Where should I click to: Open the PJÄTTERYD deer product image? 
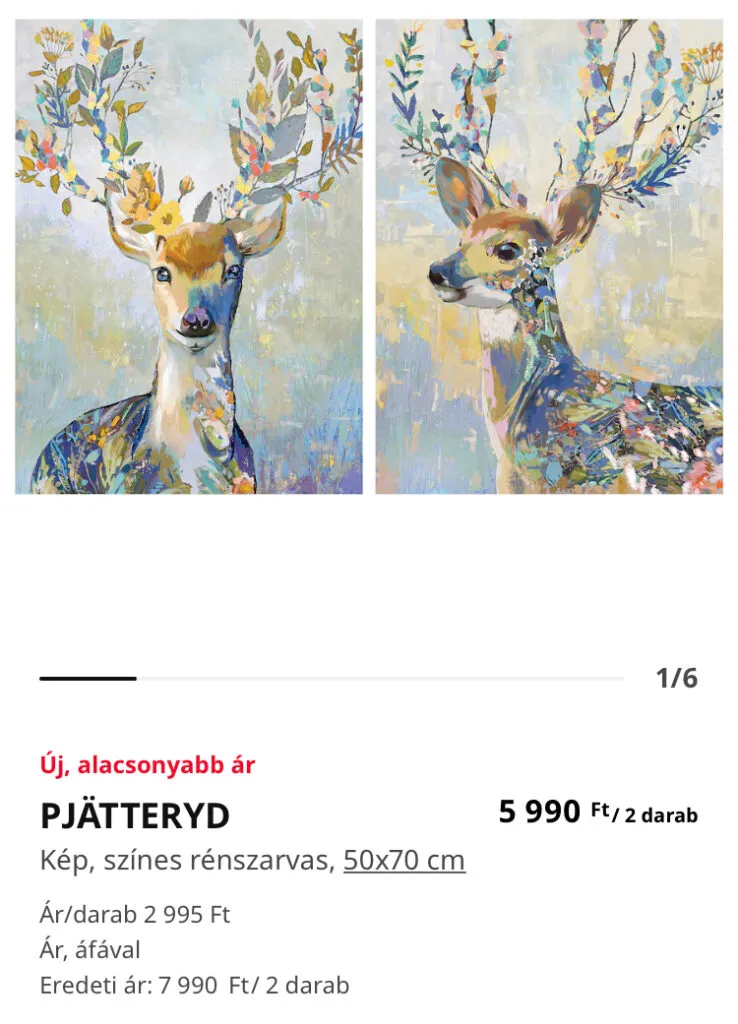(x=368, y=256)
